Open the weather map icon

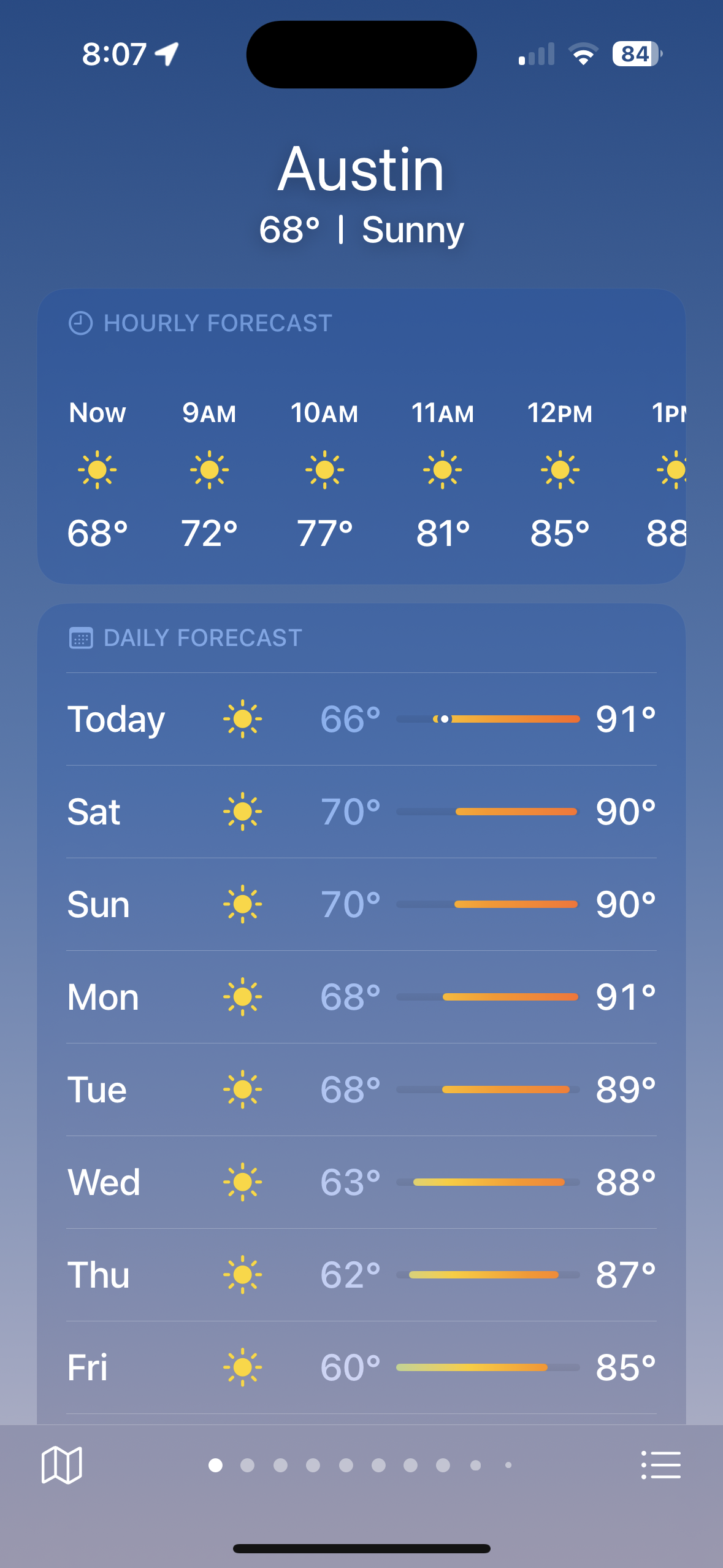click(61, 1465)
